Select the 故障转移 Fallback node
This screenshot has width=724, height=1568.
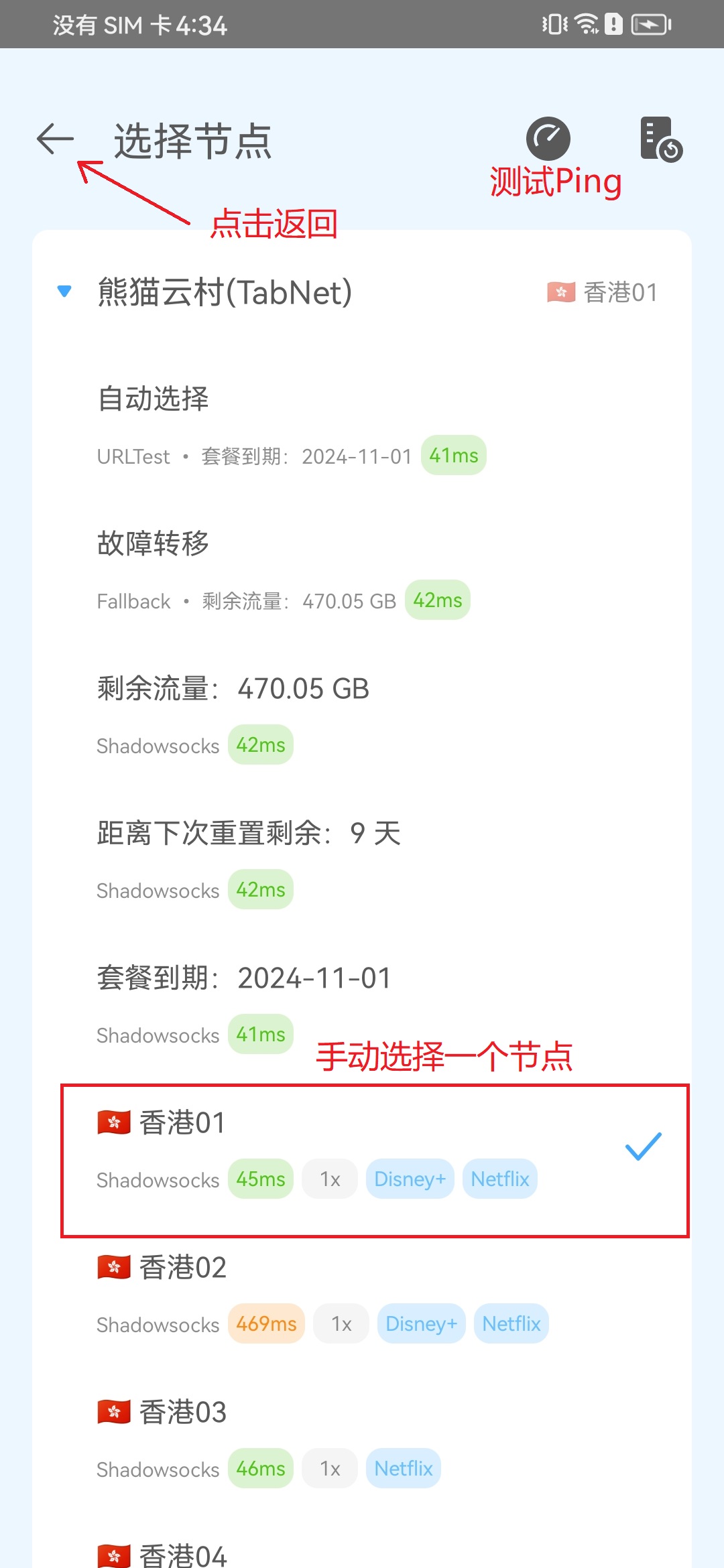(362, 571)
